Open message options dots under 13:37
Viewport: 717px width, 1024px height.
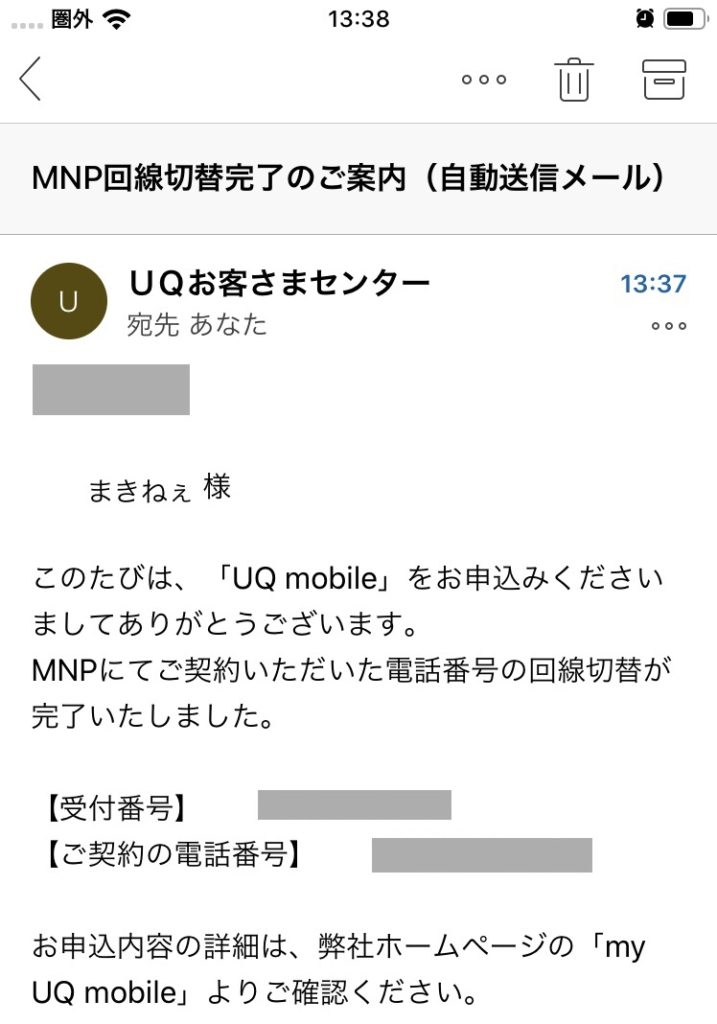668,326
